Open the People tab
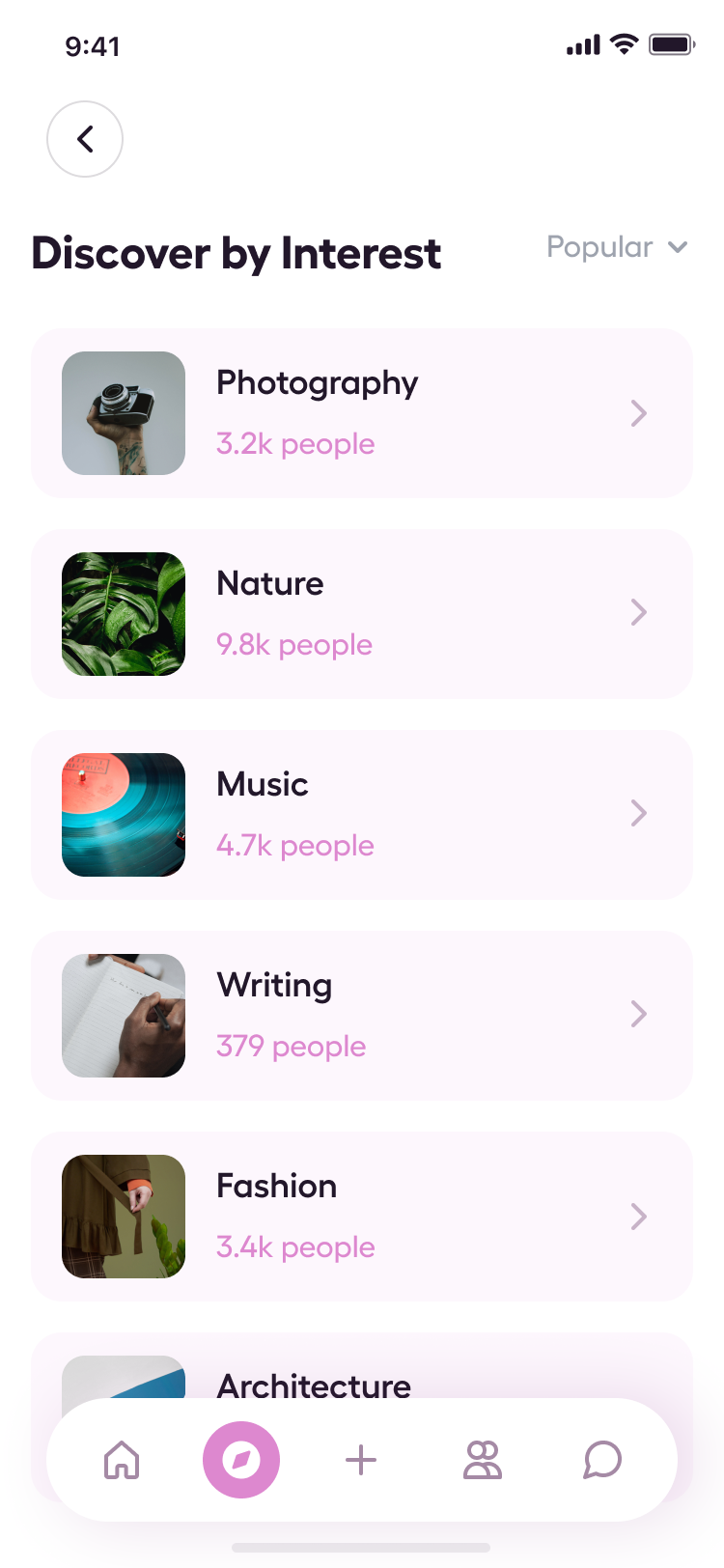The height and width of the screenshot is (1568, 724). click(483, 1460)
